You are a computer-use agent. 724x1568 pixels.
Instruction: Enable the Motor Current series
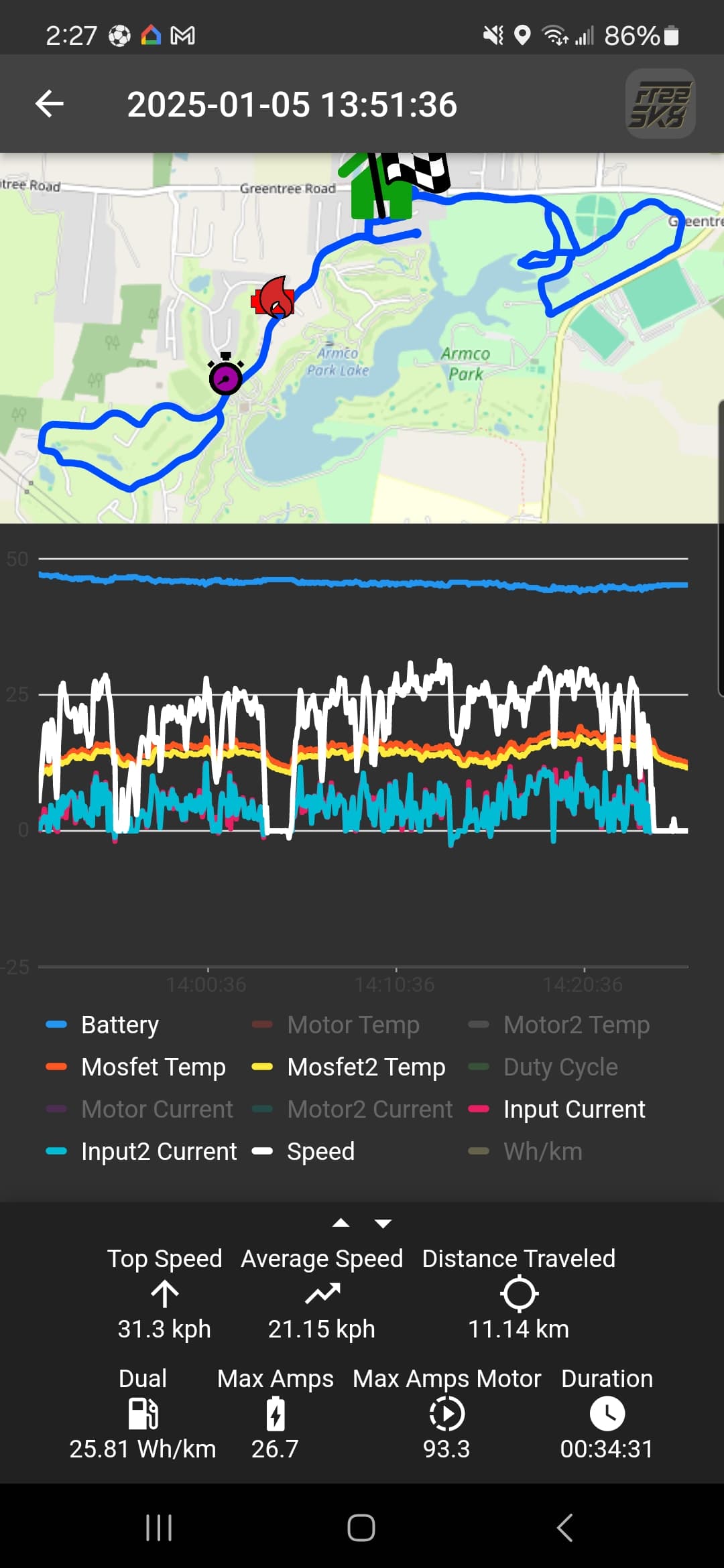point(139,1109)
